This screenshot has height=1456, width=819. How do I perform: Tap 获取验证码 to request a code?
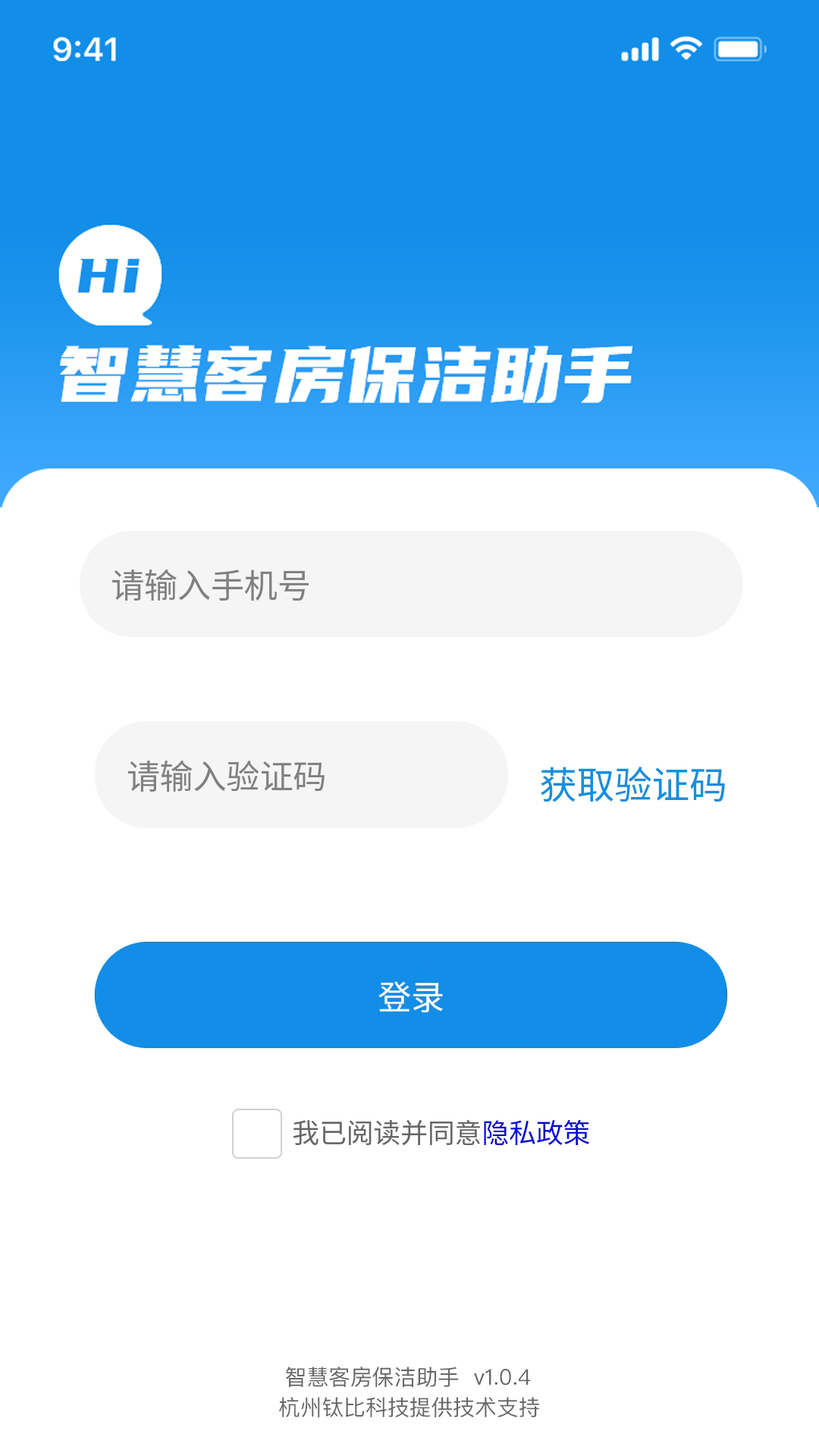pyautogui.click(x=632, y=786)
